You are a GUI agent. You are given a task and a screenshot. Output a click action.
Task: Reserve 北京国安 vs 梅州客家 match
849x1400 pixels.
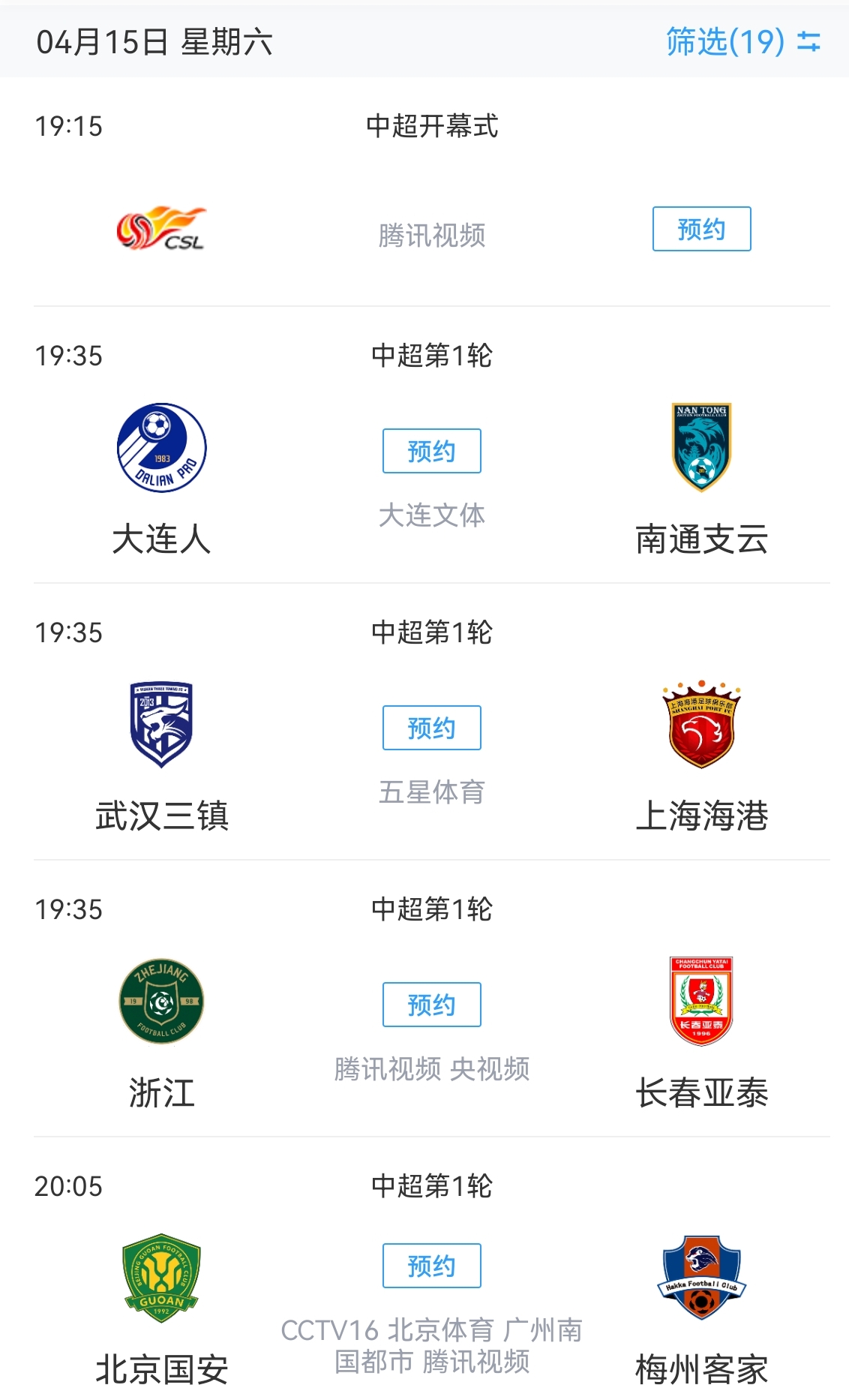pyautogui.click(x=431, y=1266)
